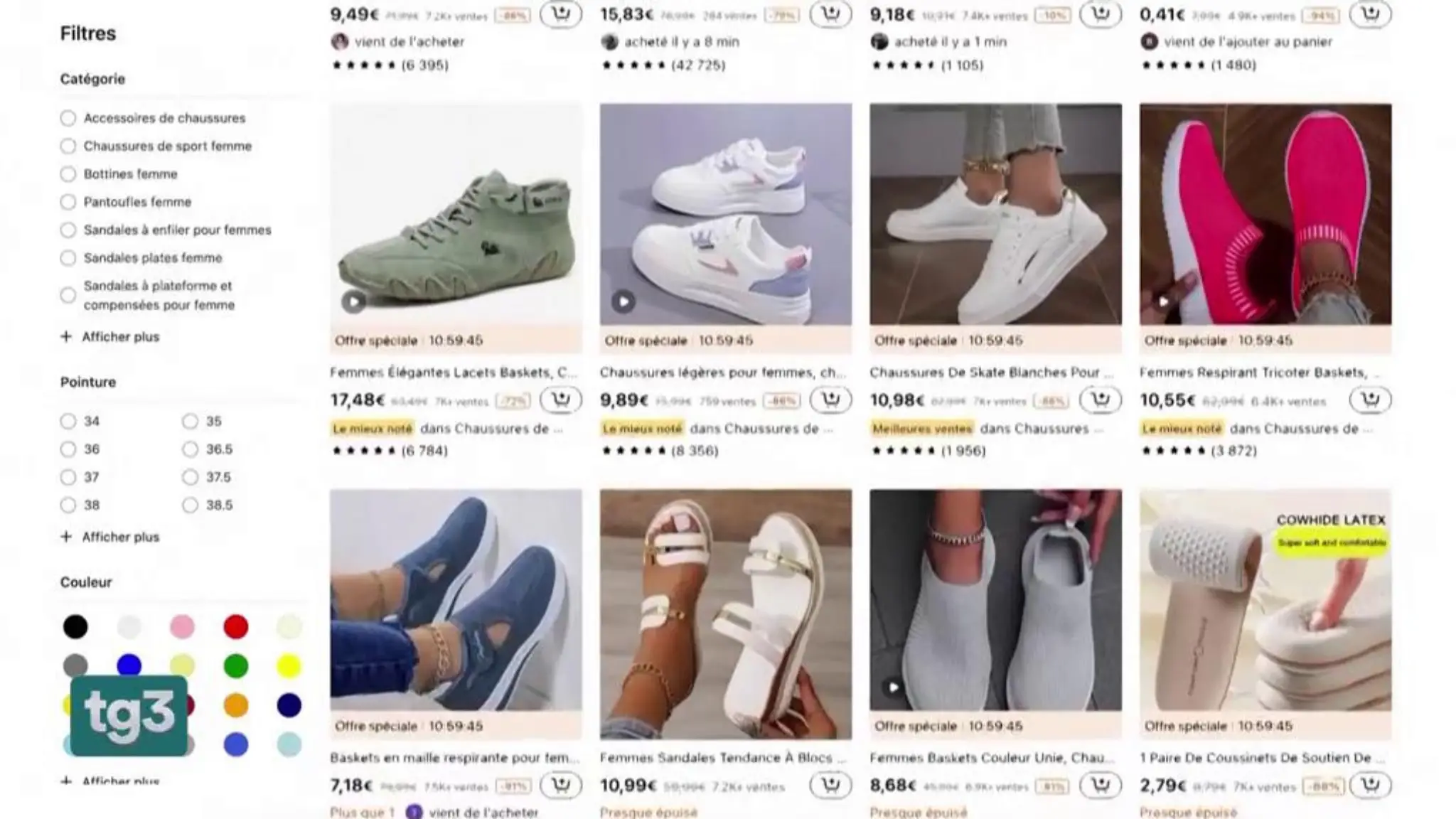Screen dimensions: 1456x819
Task: Pick the red colour swatch
Action: [235, 626]
